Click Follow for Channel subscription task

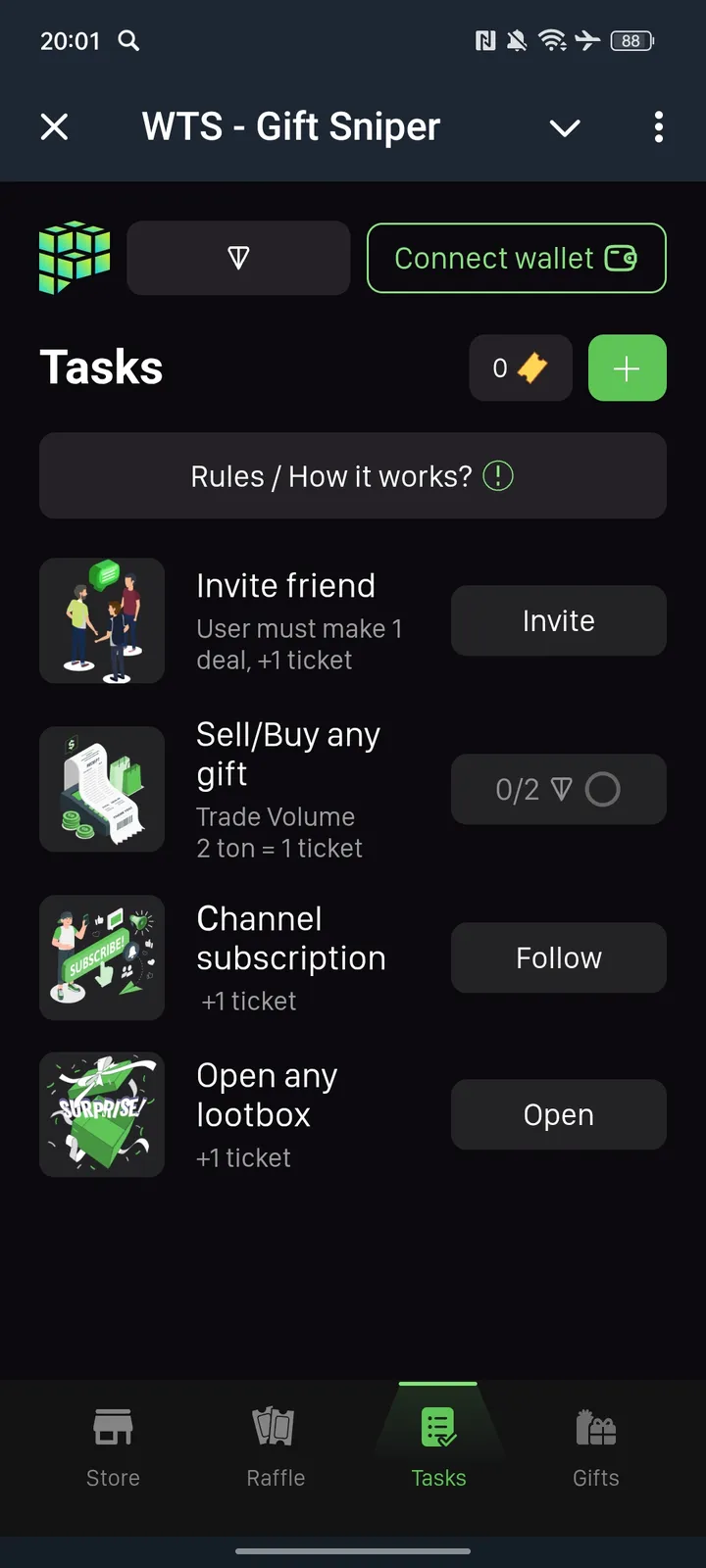558,957
